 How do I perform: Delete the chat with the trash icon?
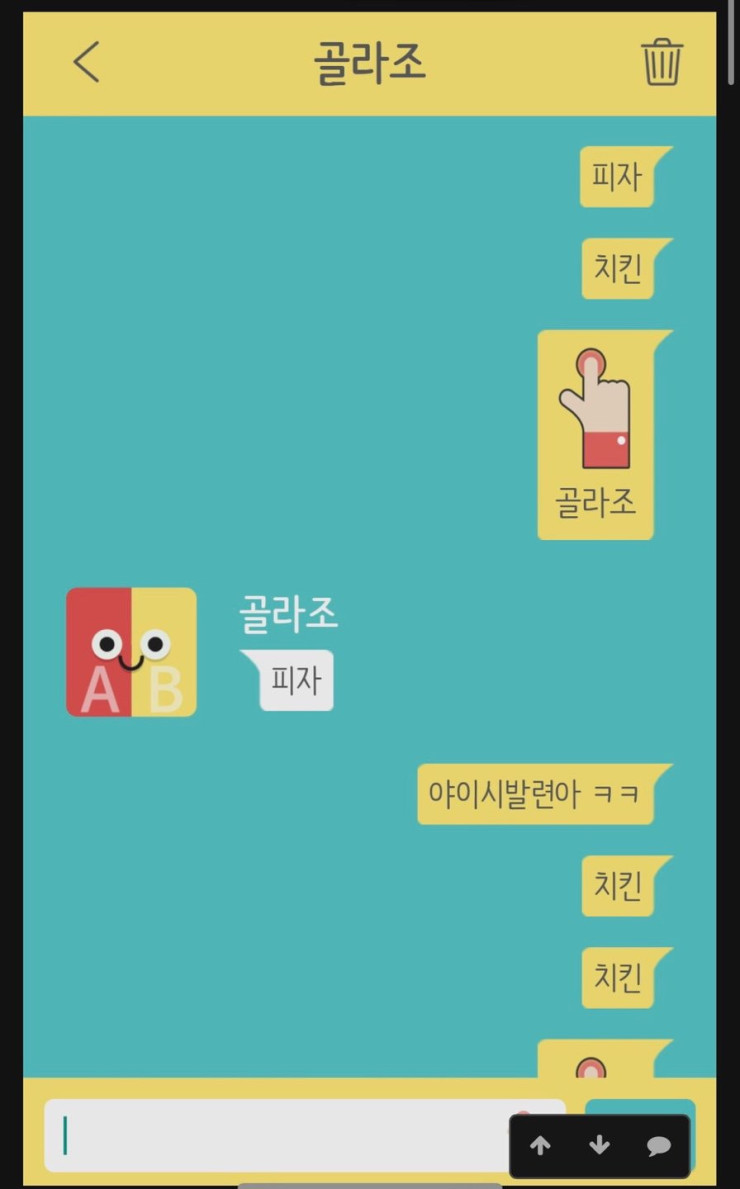[x=662, y=63]
